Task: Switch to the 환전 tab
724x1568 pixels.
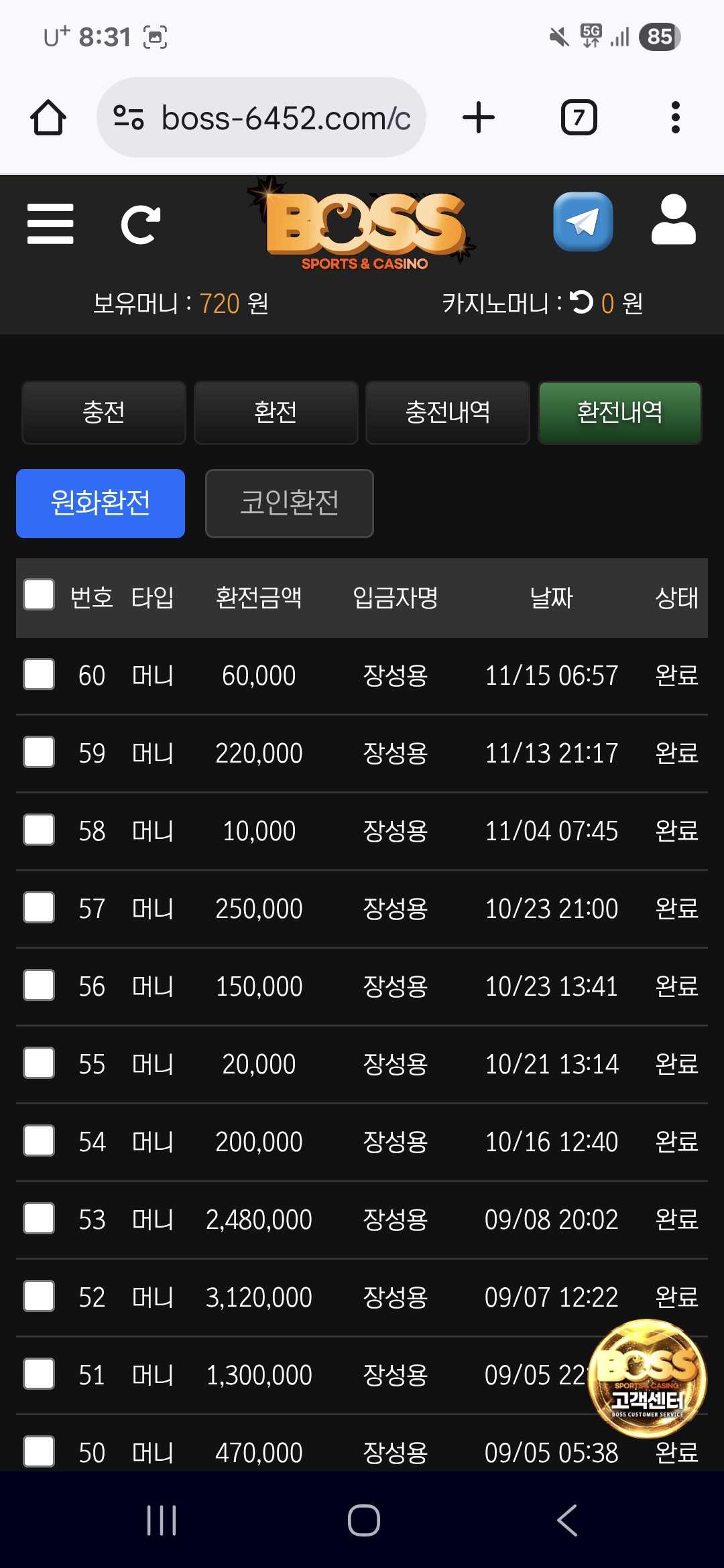Action: pos(276,412)
